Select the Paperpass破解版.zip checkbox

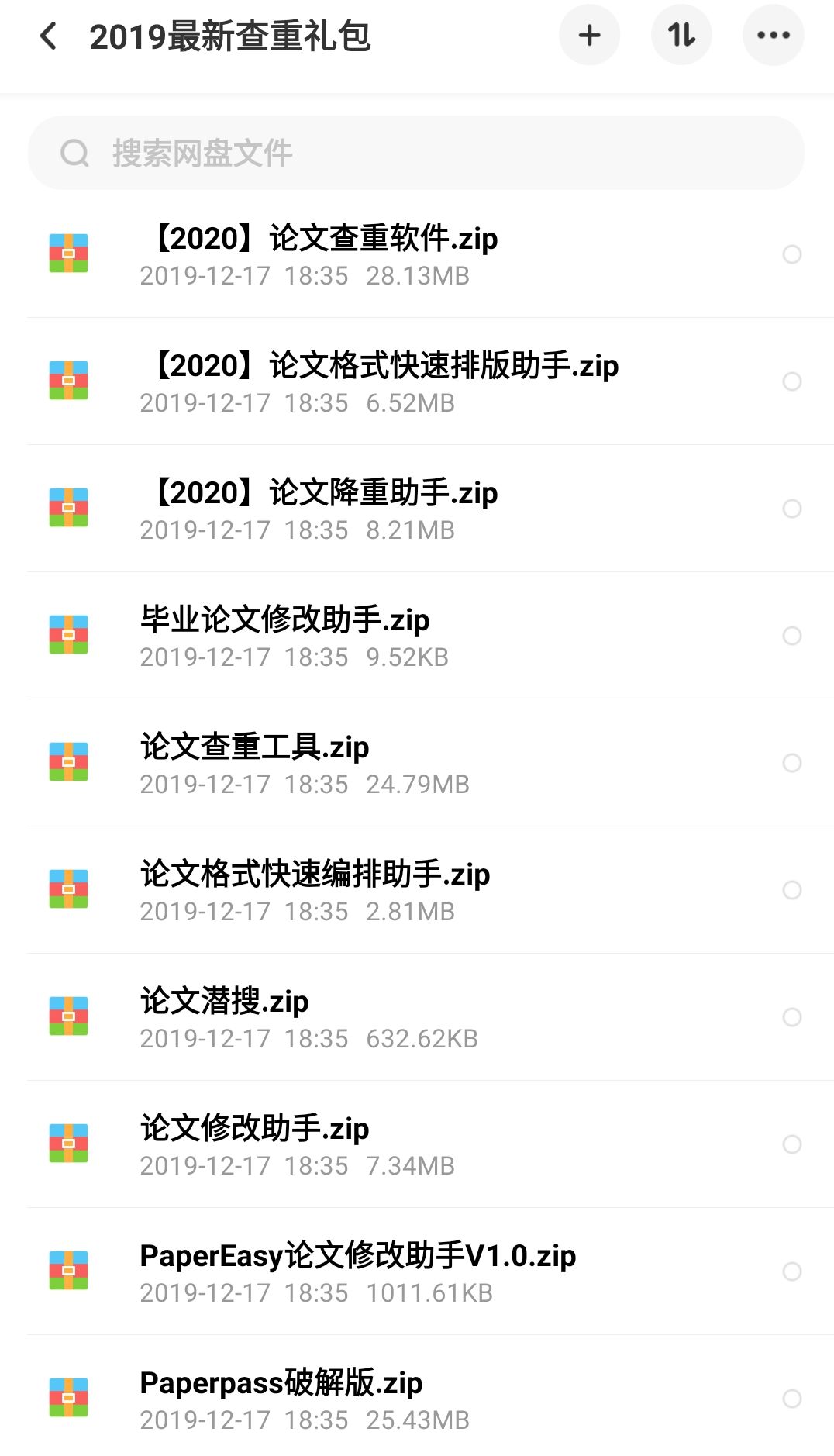(791, 1399)
